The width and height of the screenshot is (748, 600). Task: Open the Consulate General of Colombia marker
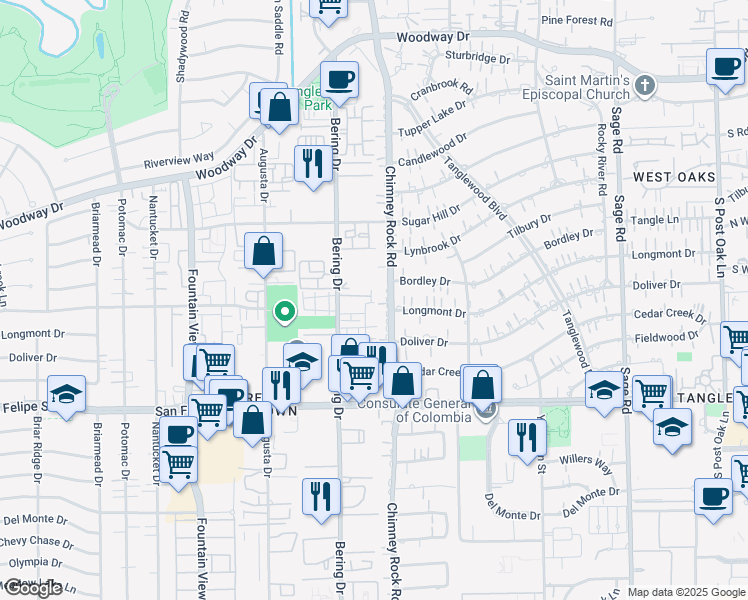coord(486,409)
